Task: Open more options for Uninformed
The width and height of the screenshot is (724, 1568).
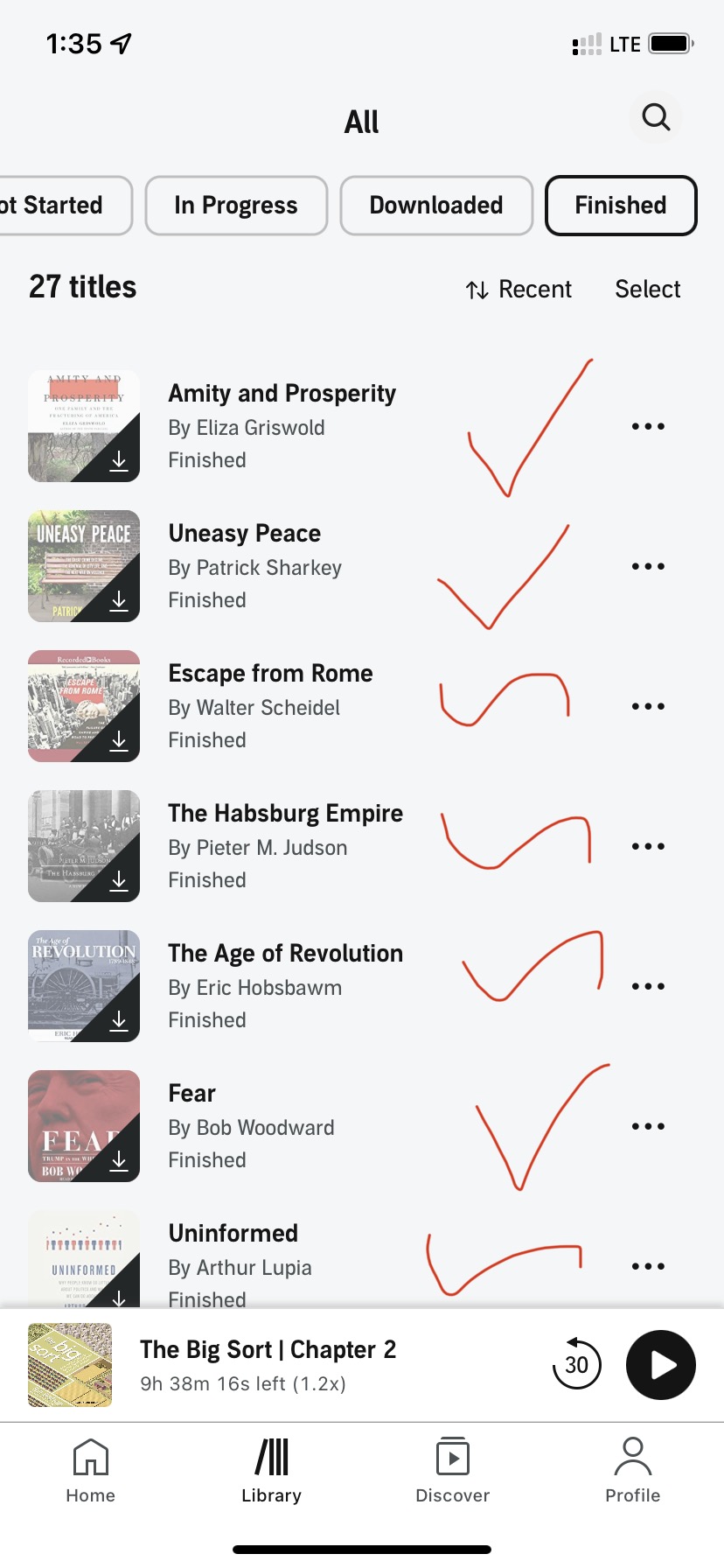Action: click(x=648, y=1266)
